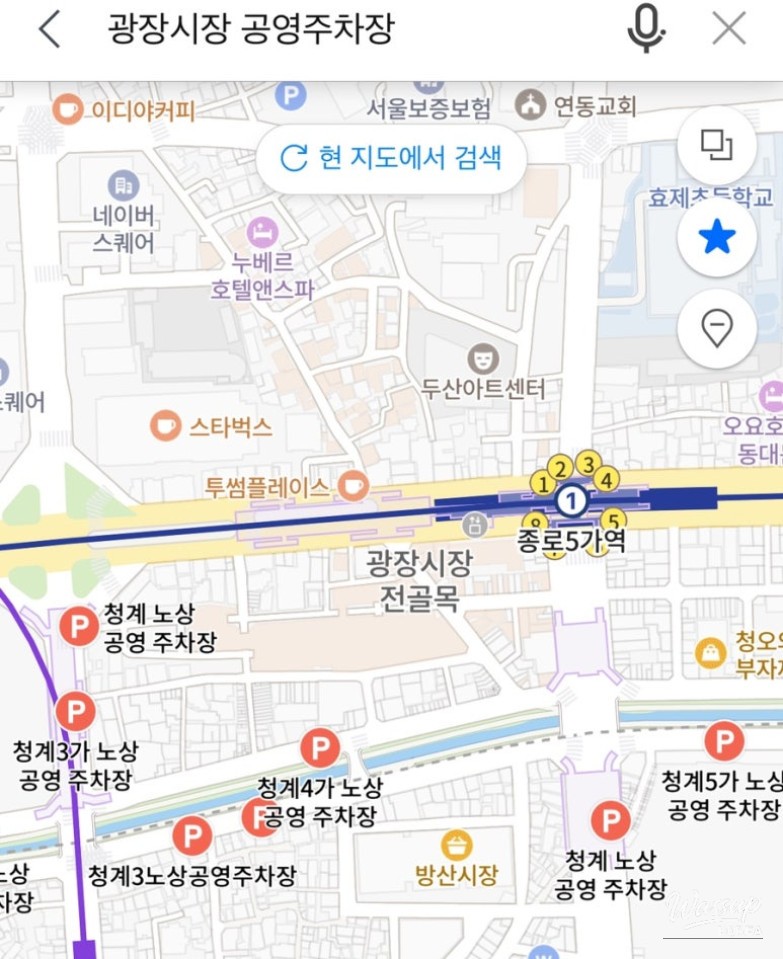
Task: Clear the search with the X
Action: [x=729, y=30]
